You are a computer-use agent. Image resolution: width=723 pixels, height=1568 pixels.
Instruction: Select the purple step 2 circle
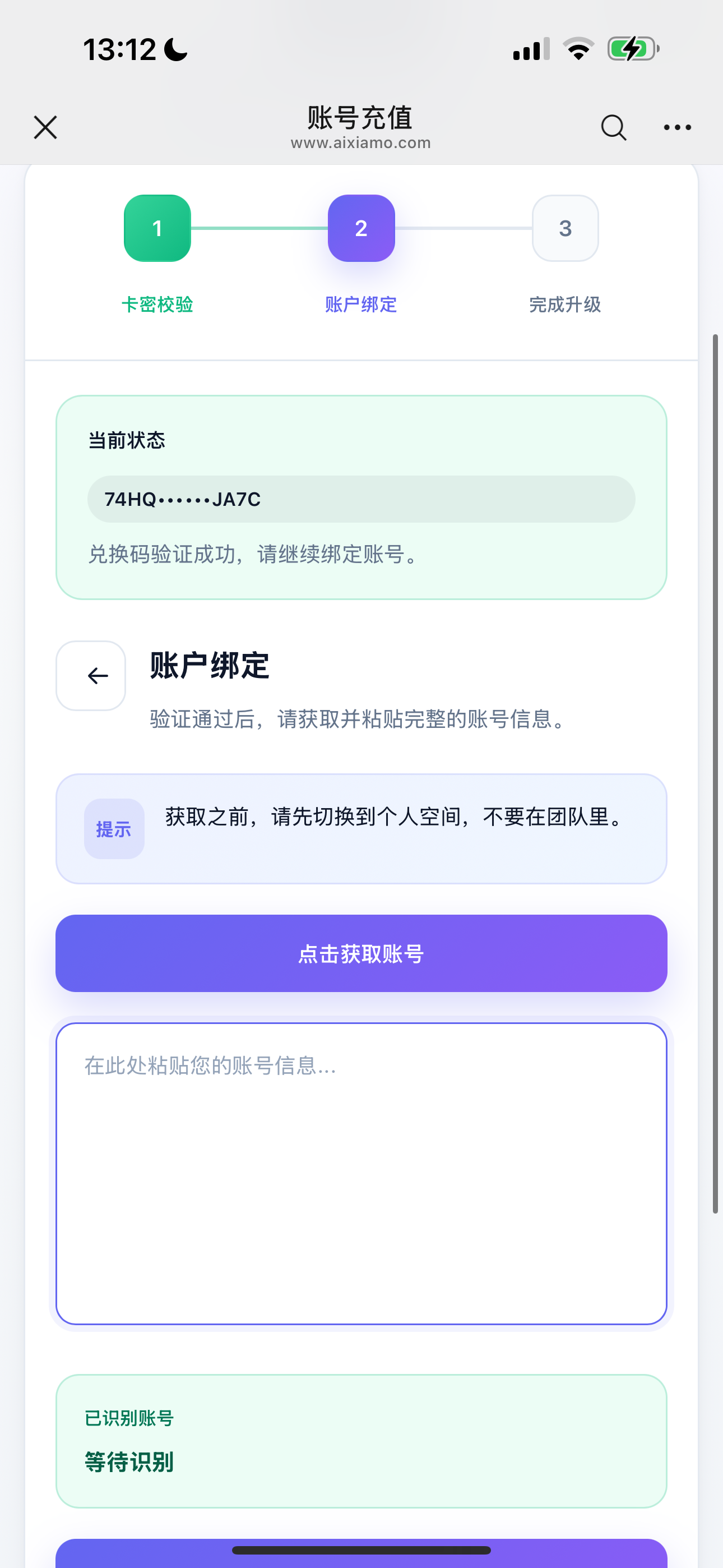[361, 228]
